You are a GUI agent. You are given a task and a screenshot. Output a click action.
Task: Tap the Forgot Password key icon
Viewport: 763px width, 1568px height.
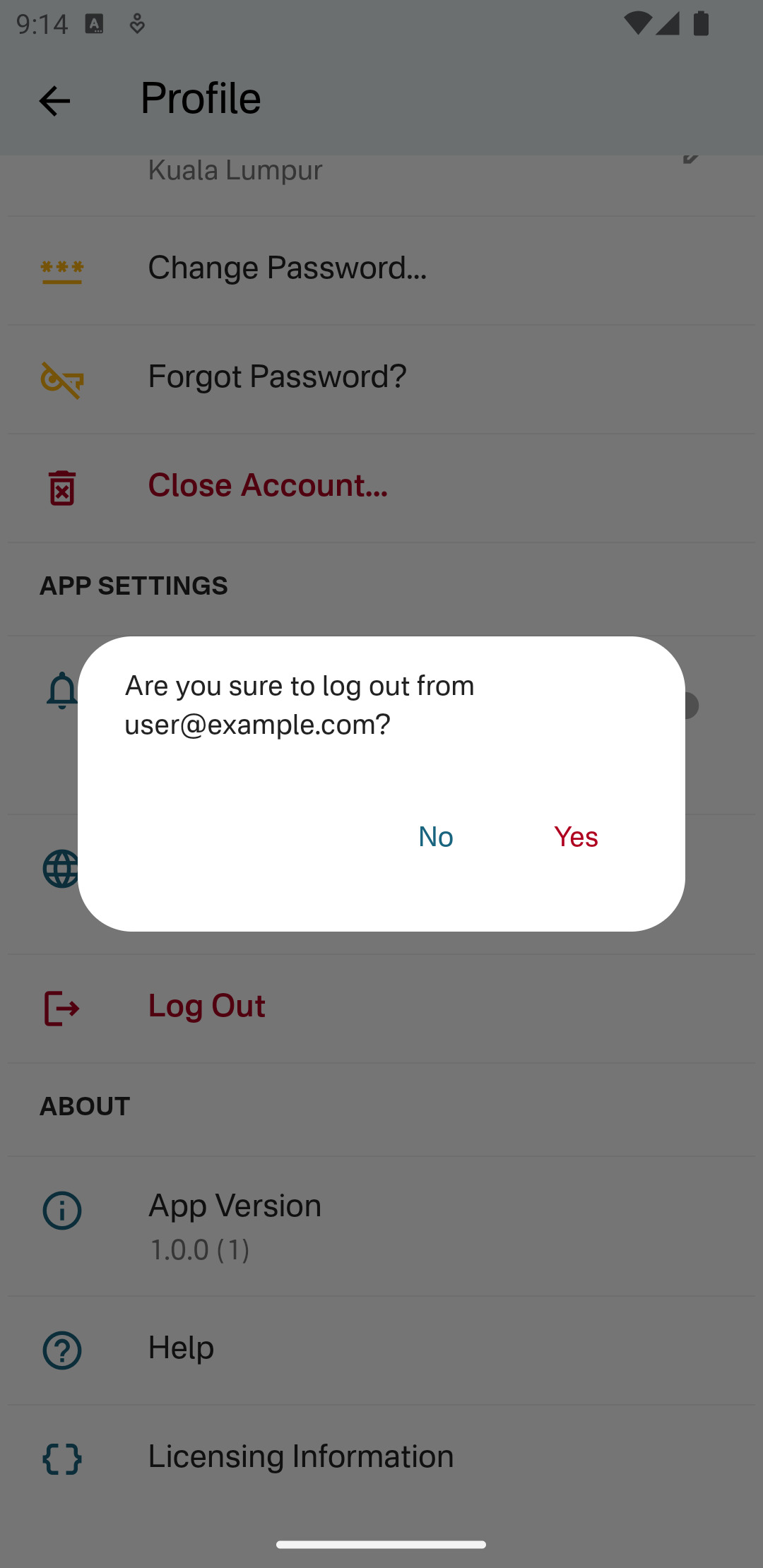tap(61, 378)
